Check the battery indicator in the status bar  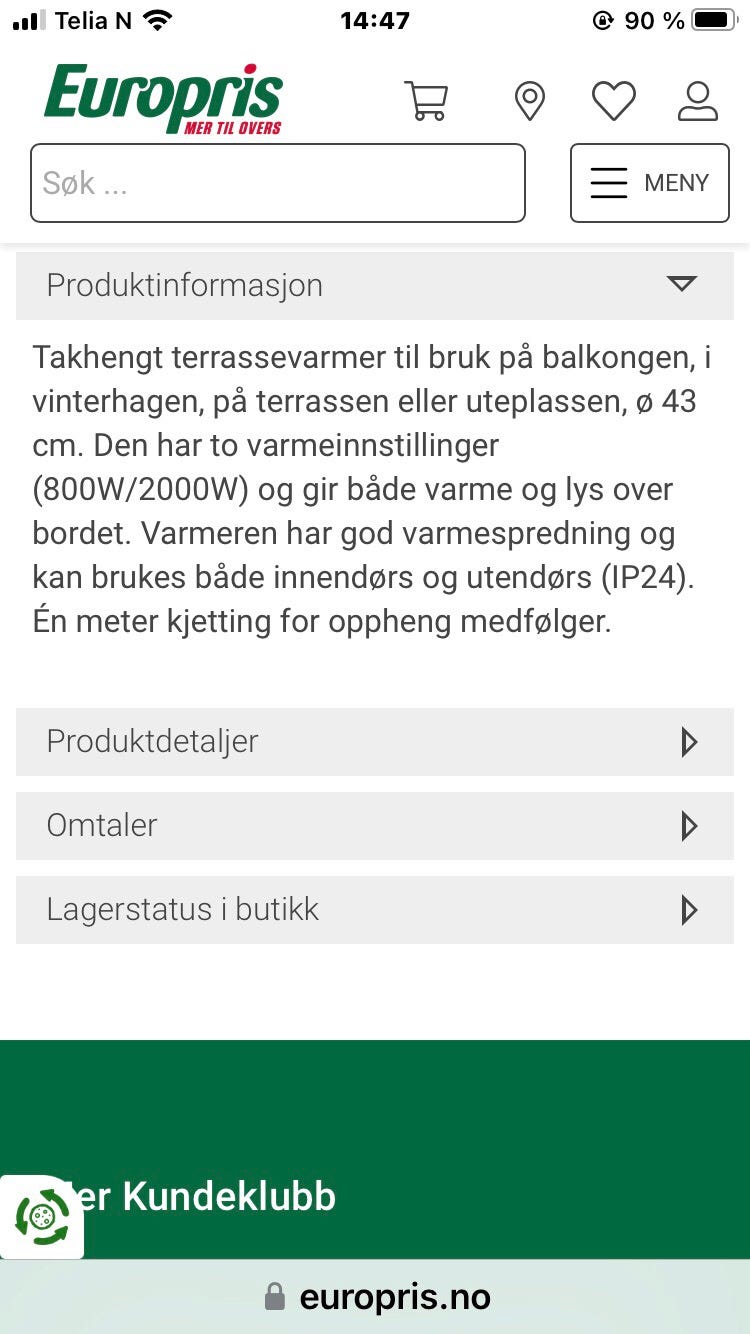[714, 19]
